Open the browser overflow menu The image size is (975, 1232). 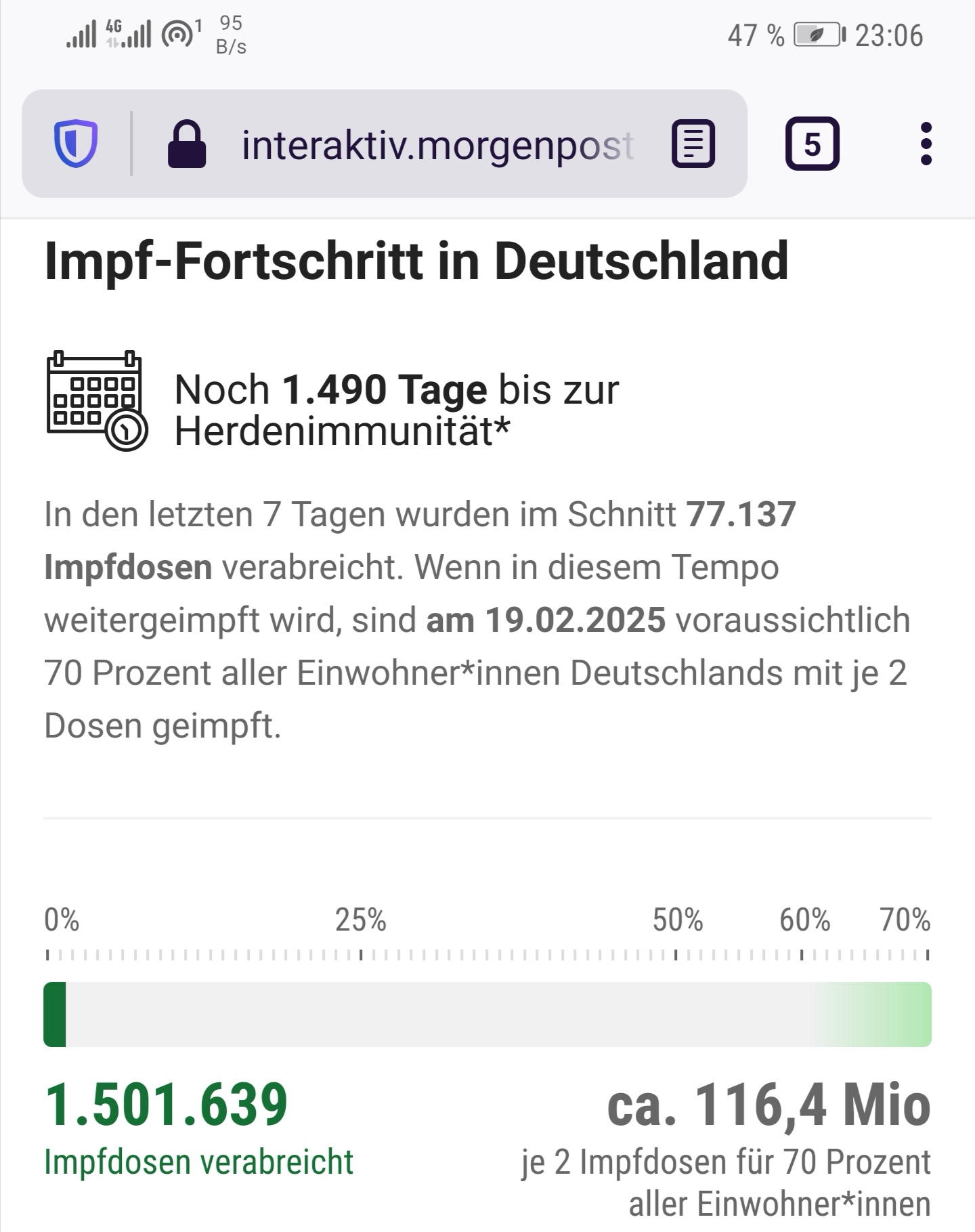coord(926,144)
